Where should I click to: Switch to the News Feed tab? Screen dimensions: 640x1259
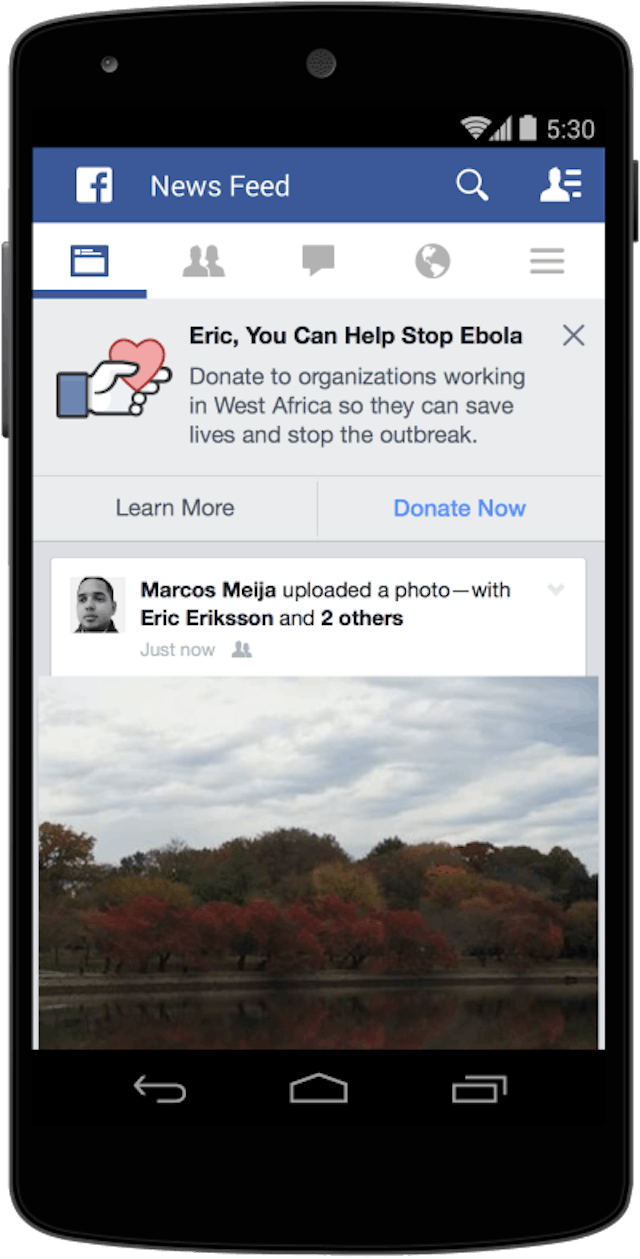(89, 262)
